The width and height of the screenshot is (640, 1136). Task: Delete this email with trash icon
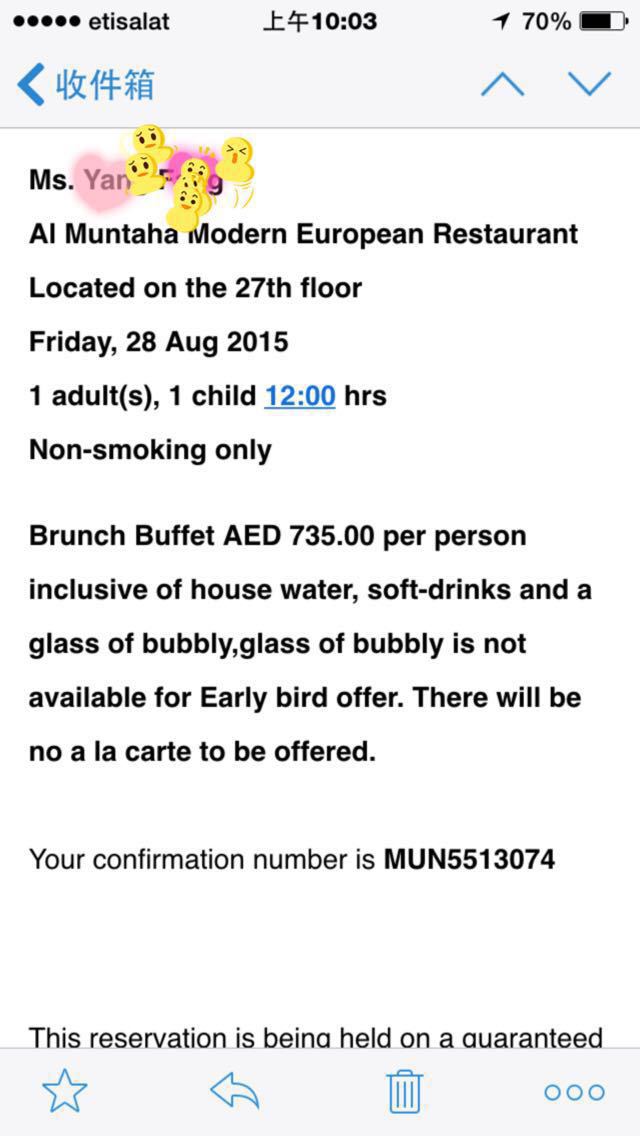pos(405,1092)
